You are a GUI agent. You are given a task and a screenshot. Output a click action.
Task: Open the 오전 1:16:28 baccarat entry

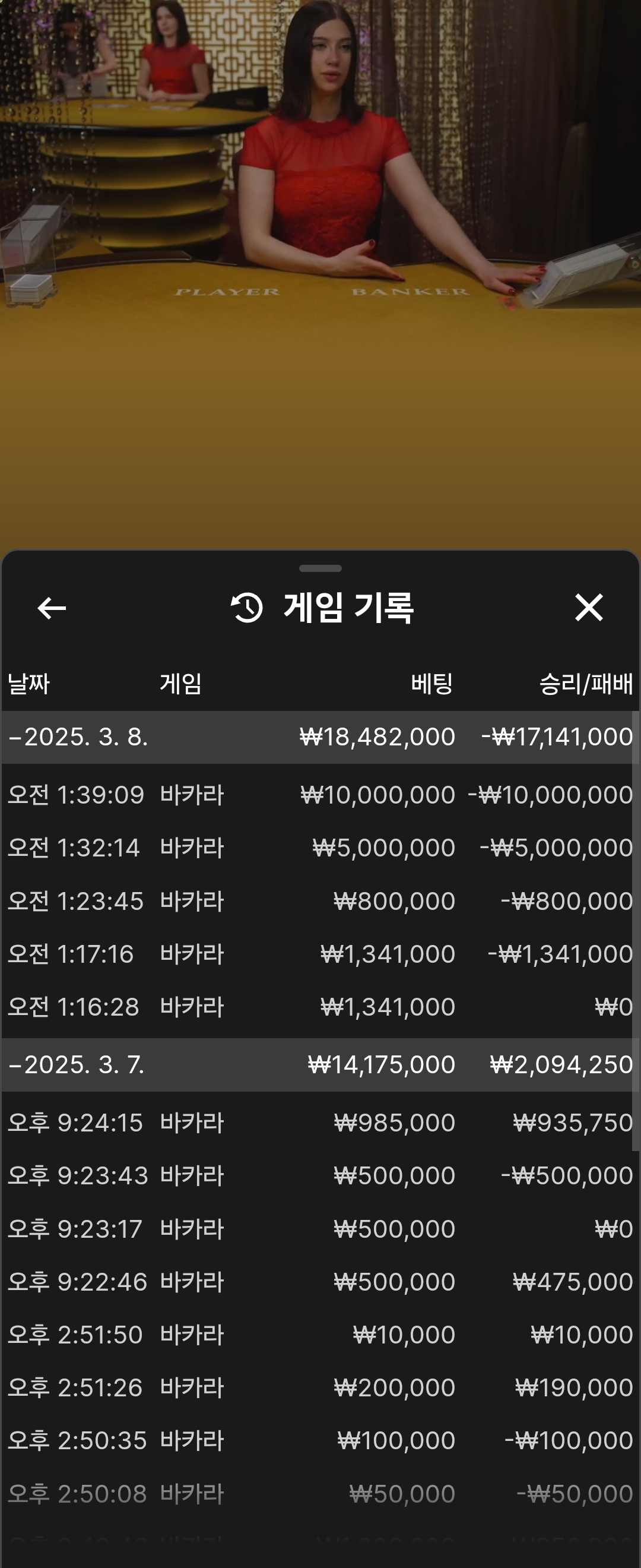point(320,1007)
